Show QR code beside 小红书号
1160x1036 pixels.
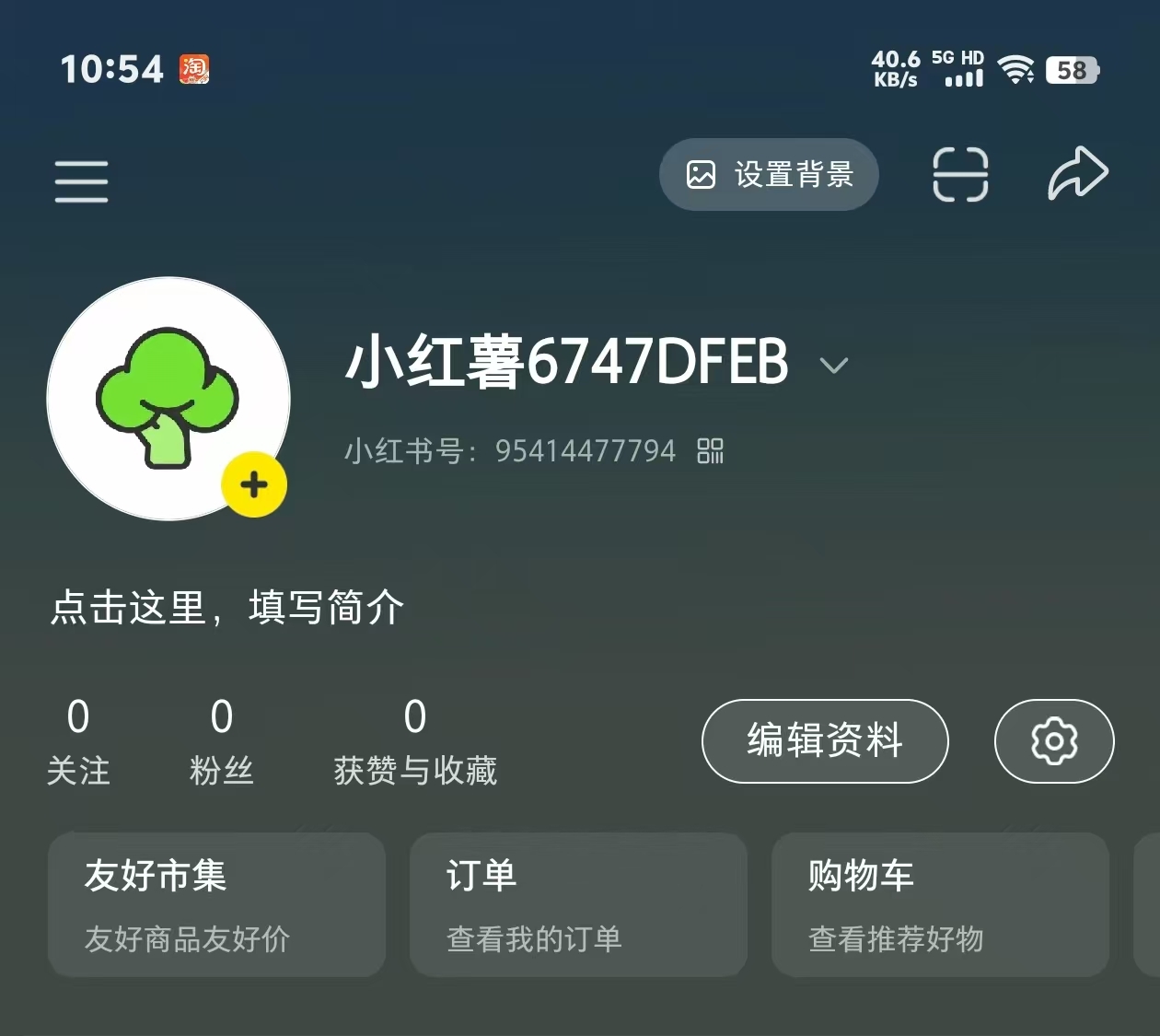tap(710, 451)
